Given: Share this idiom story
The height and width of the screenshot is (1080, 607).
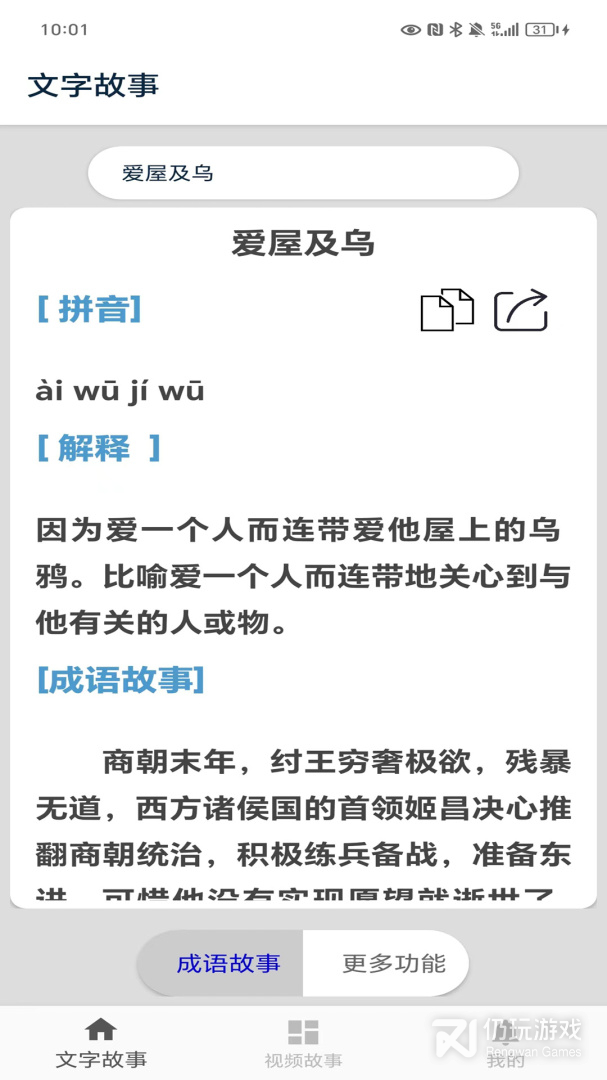Looking at the screenshot, I should click(x=521, y=310).
